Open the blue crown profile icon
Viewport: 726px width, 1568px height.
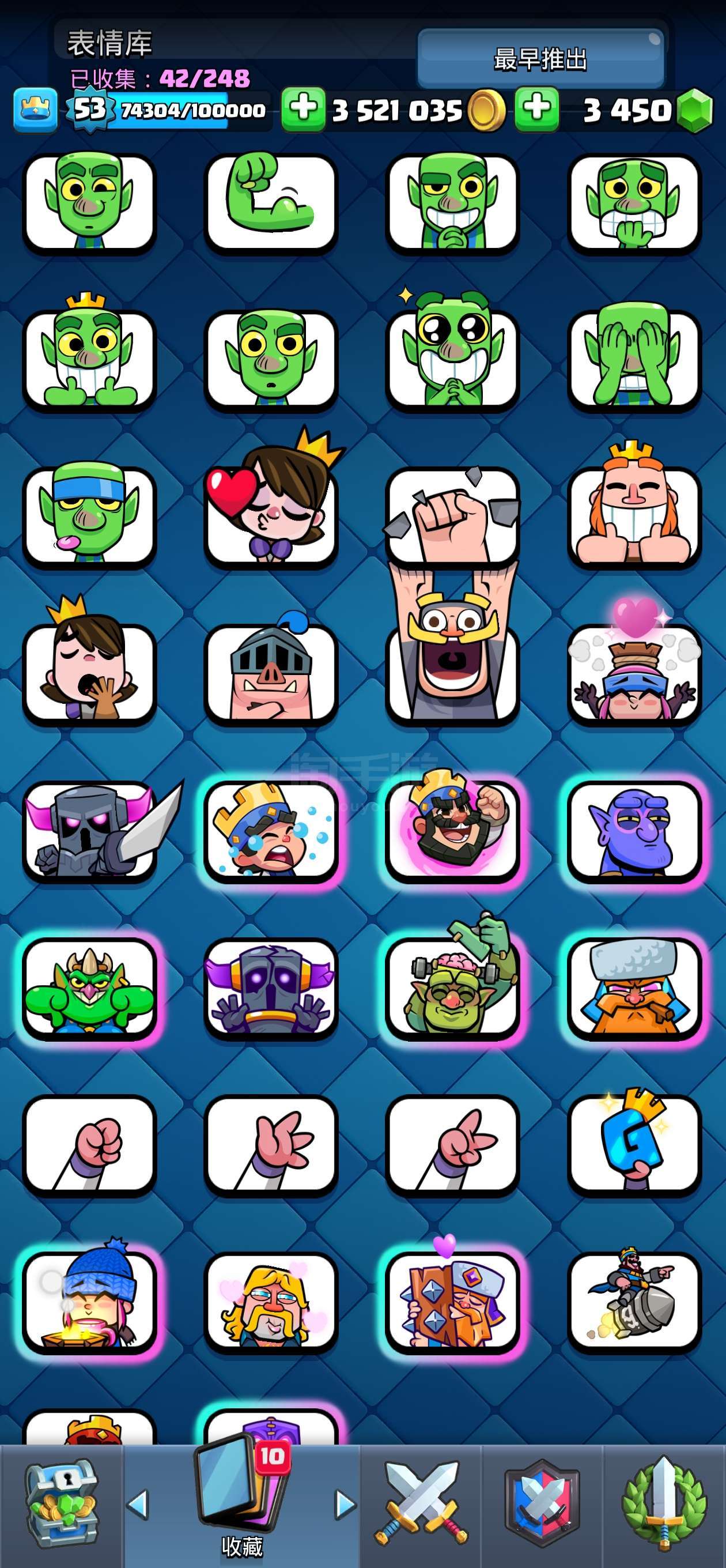35,110
